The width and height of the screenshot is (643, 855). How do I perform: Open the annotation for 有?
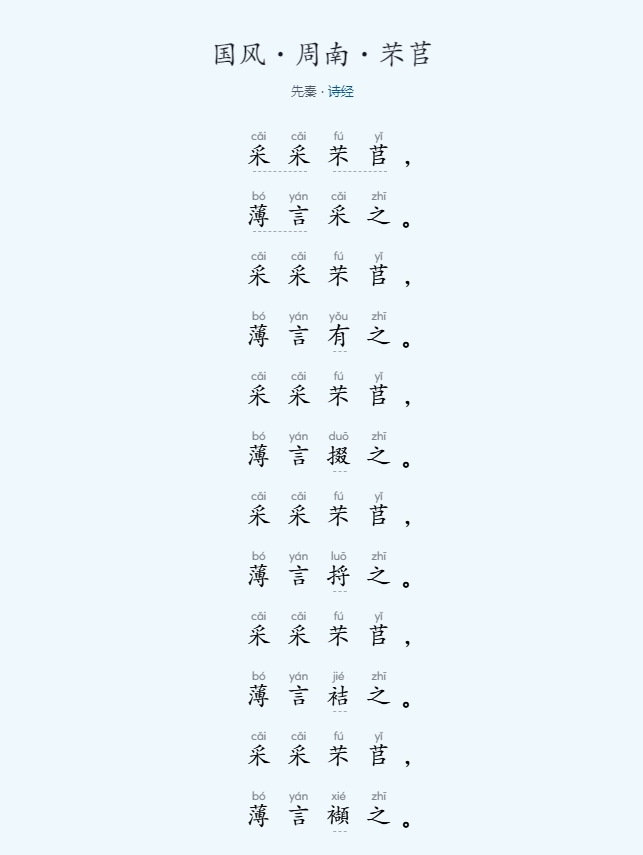(339, 336)
